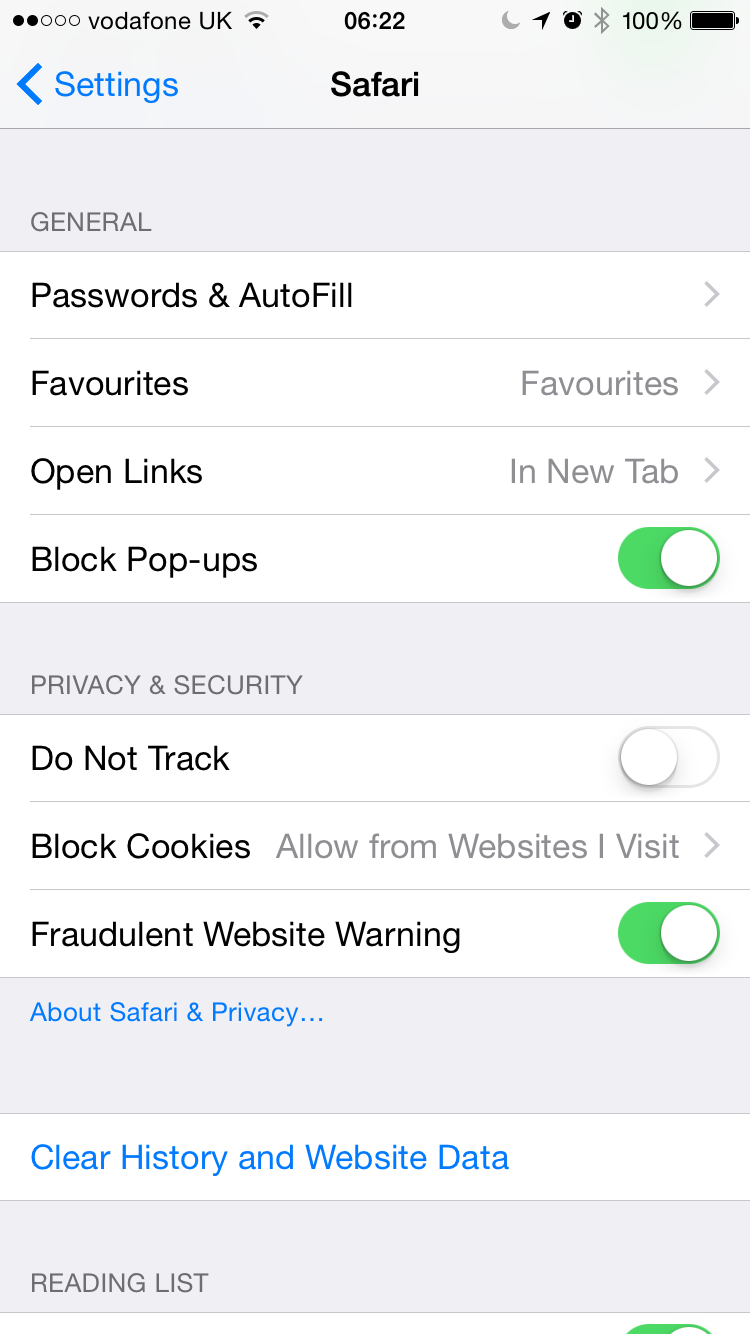Turn off Block Pop-ups
Screen dimensions: 750x1334
(669, 559)
